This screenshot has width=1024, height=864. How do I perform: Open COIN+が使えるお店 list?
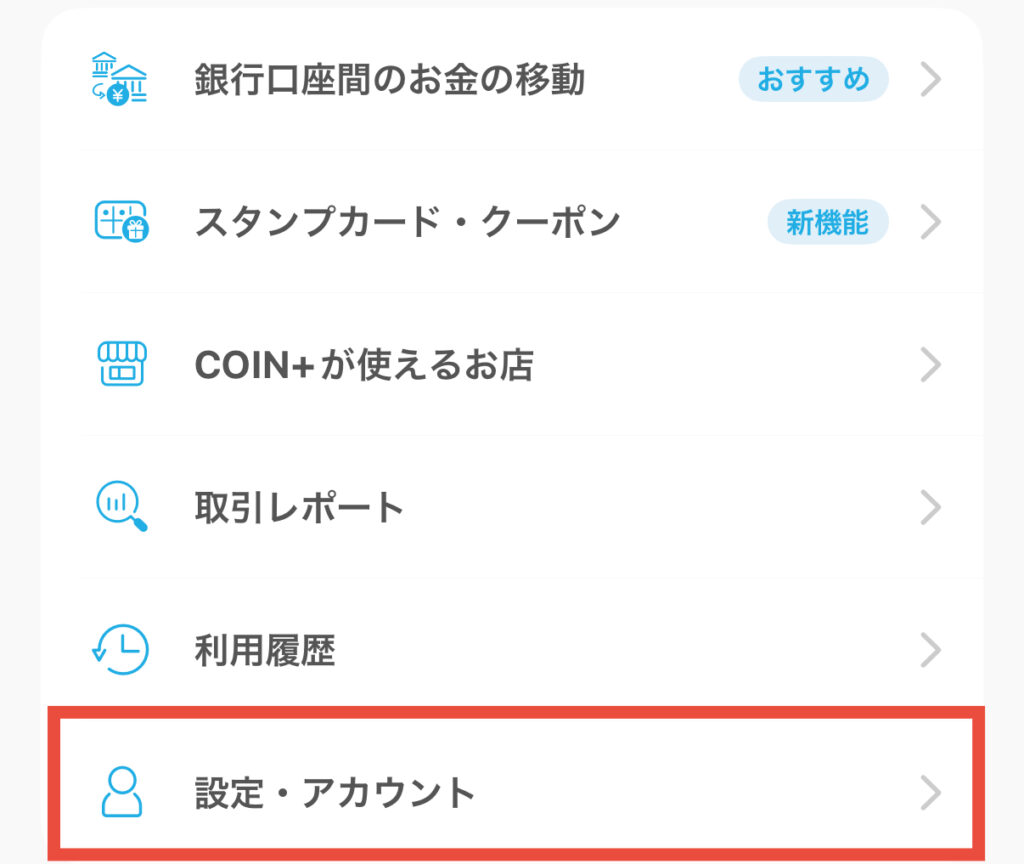364,365
